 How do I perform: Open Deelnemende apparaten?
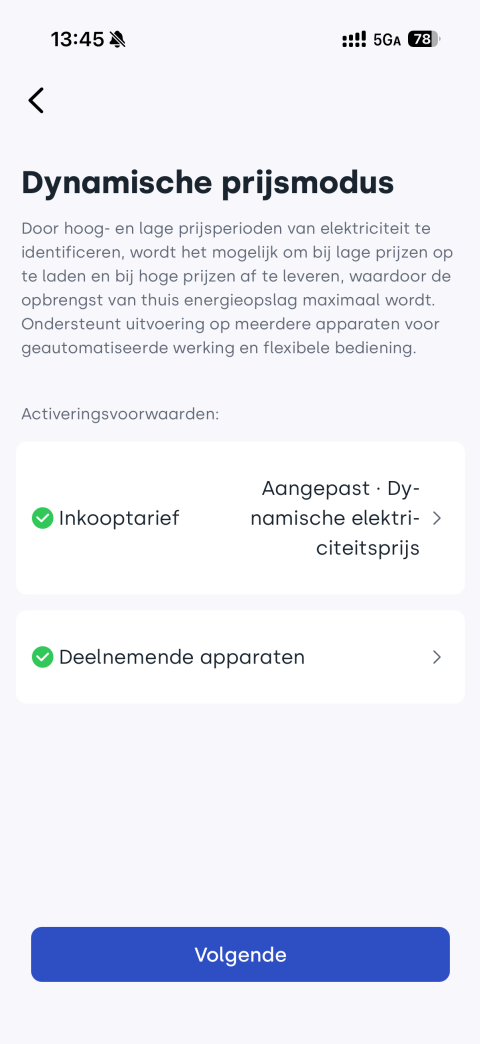(x=240, y=657)
